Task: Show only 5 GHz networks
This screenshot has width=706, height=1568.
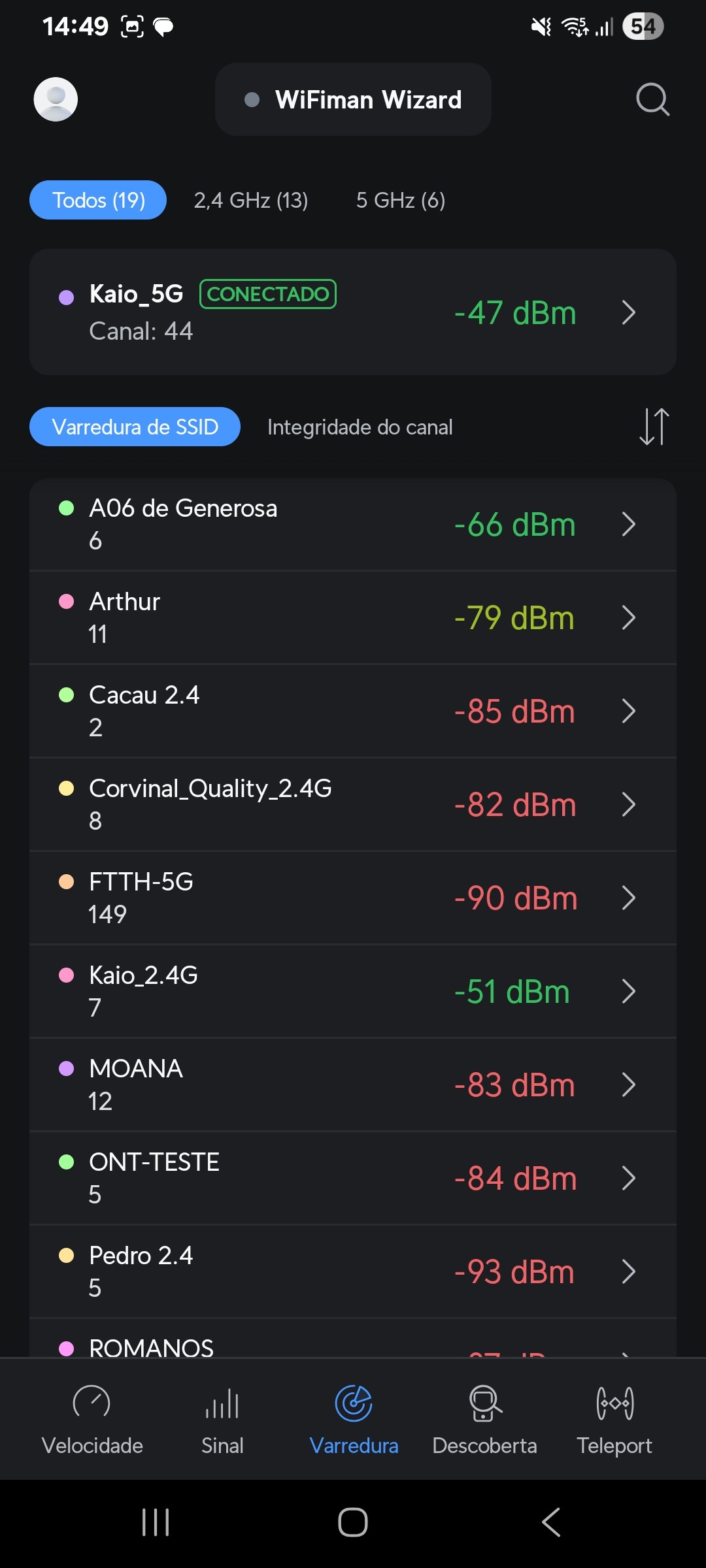Action: (400, 200)
